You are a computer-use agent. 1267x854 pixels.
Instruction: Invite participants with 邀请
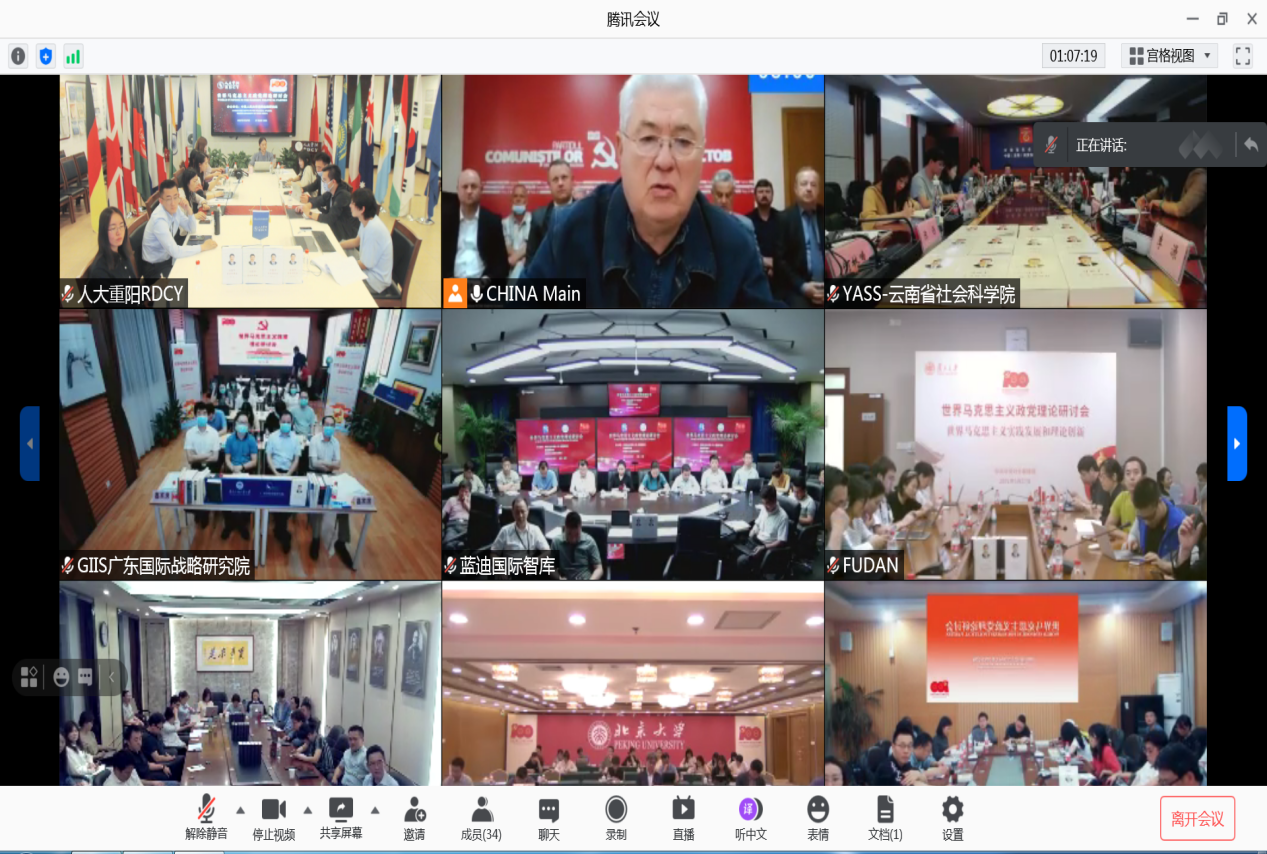(414, 818)
